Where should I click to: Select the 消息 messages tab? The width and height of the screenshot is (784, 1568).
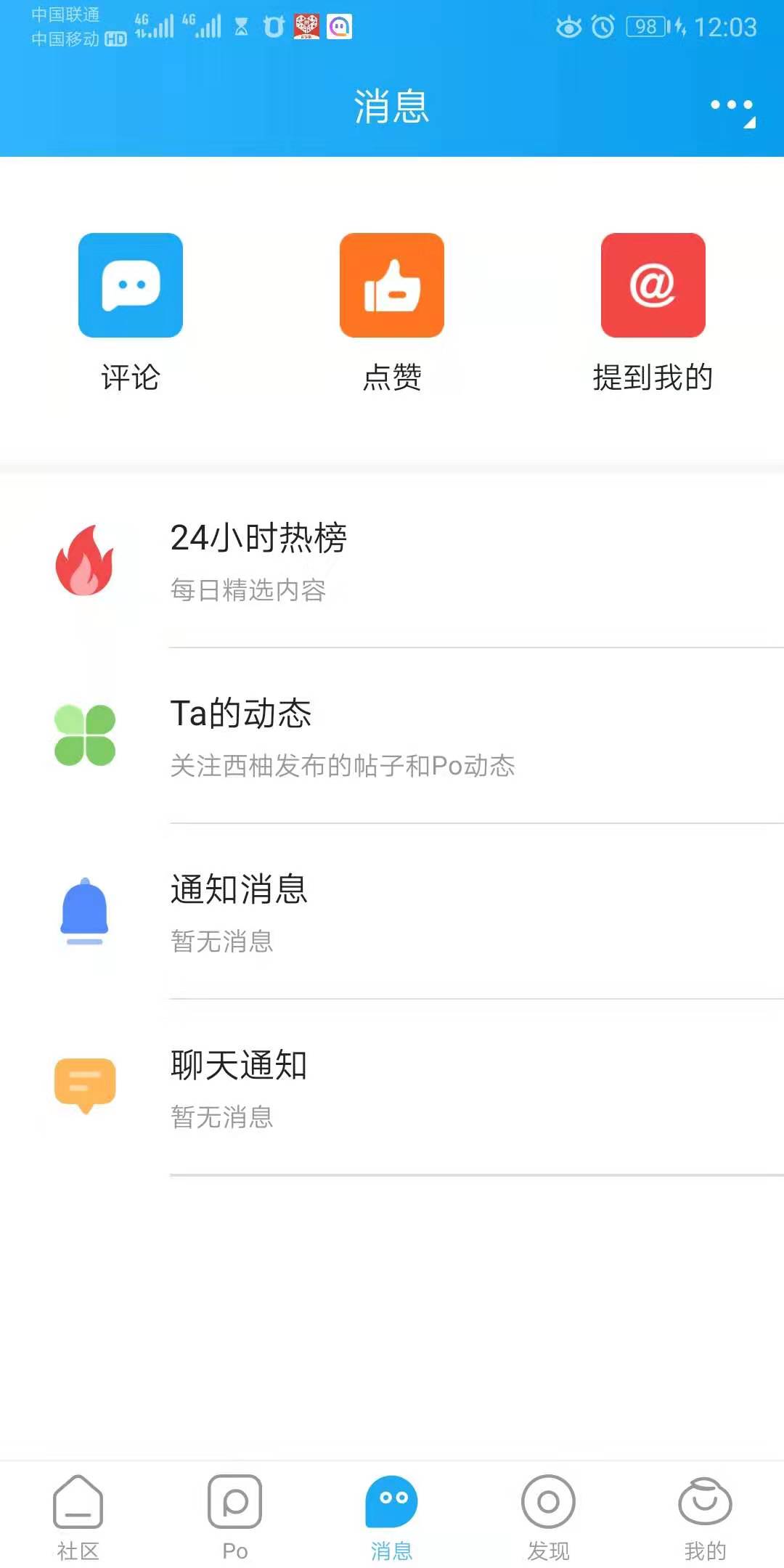pyautogui.click(x=391, y=1516)
